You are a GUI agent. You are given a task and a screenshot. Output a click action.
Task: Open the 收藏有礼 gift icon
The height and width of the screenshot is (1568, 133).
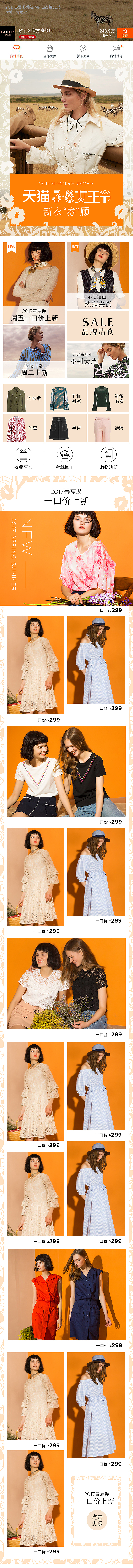[23, 458]
